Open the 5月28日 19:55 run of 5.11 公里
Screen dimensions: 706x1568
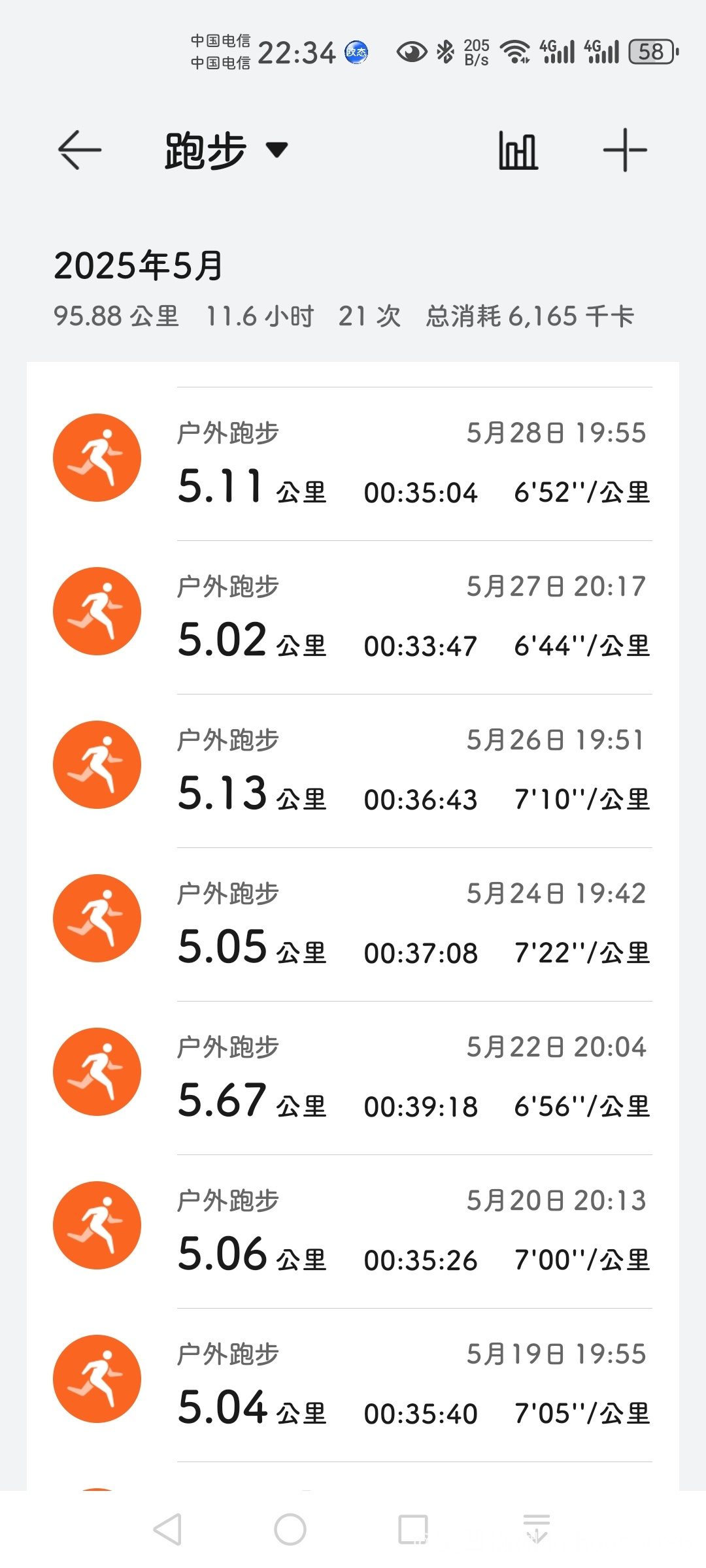(x=353, y=464)
